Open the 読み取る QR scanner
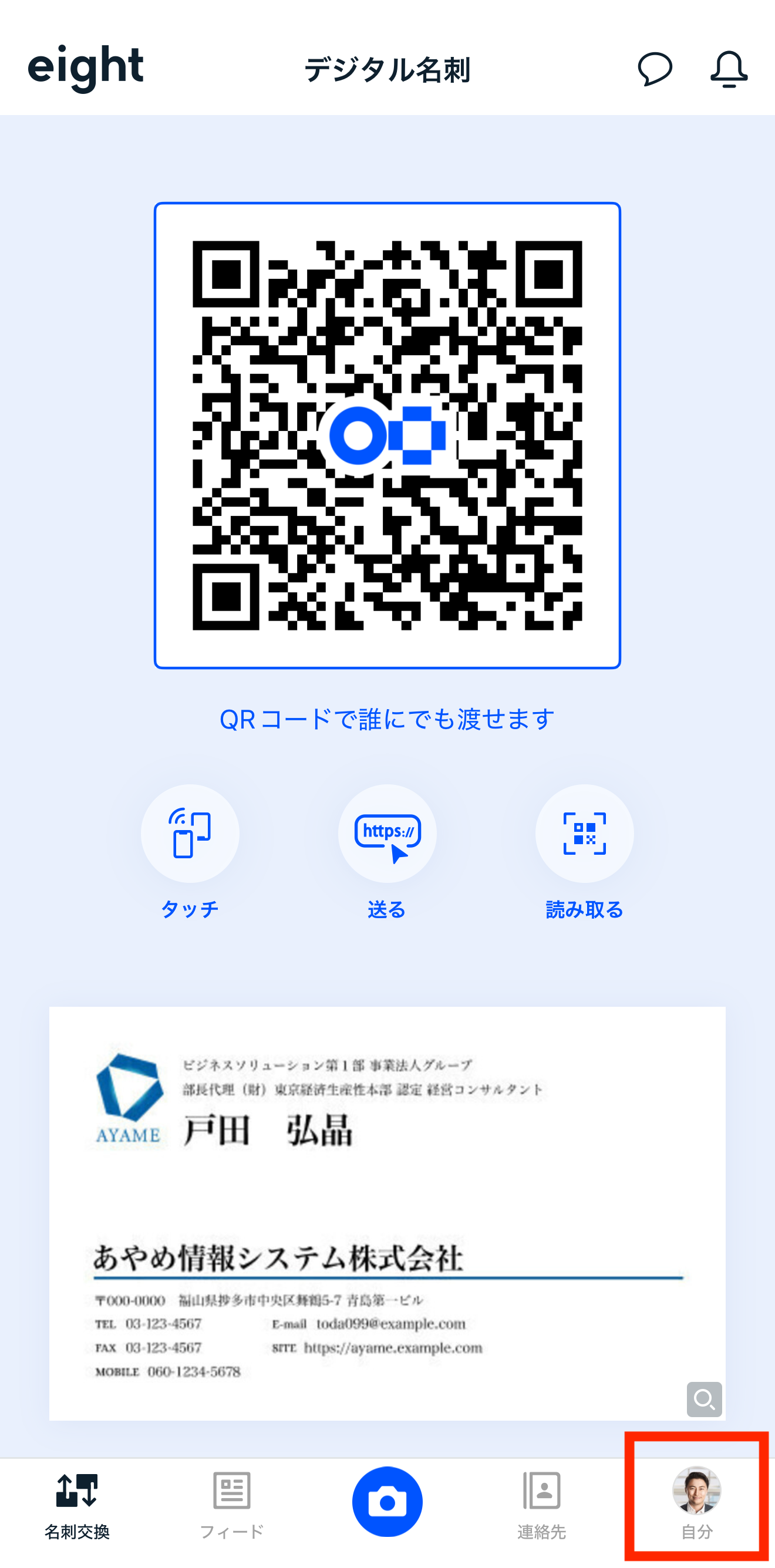The width and height of the screenshot is (775, 1568). click(584, 833)
